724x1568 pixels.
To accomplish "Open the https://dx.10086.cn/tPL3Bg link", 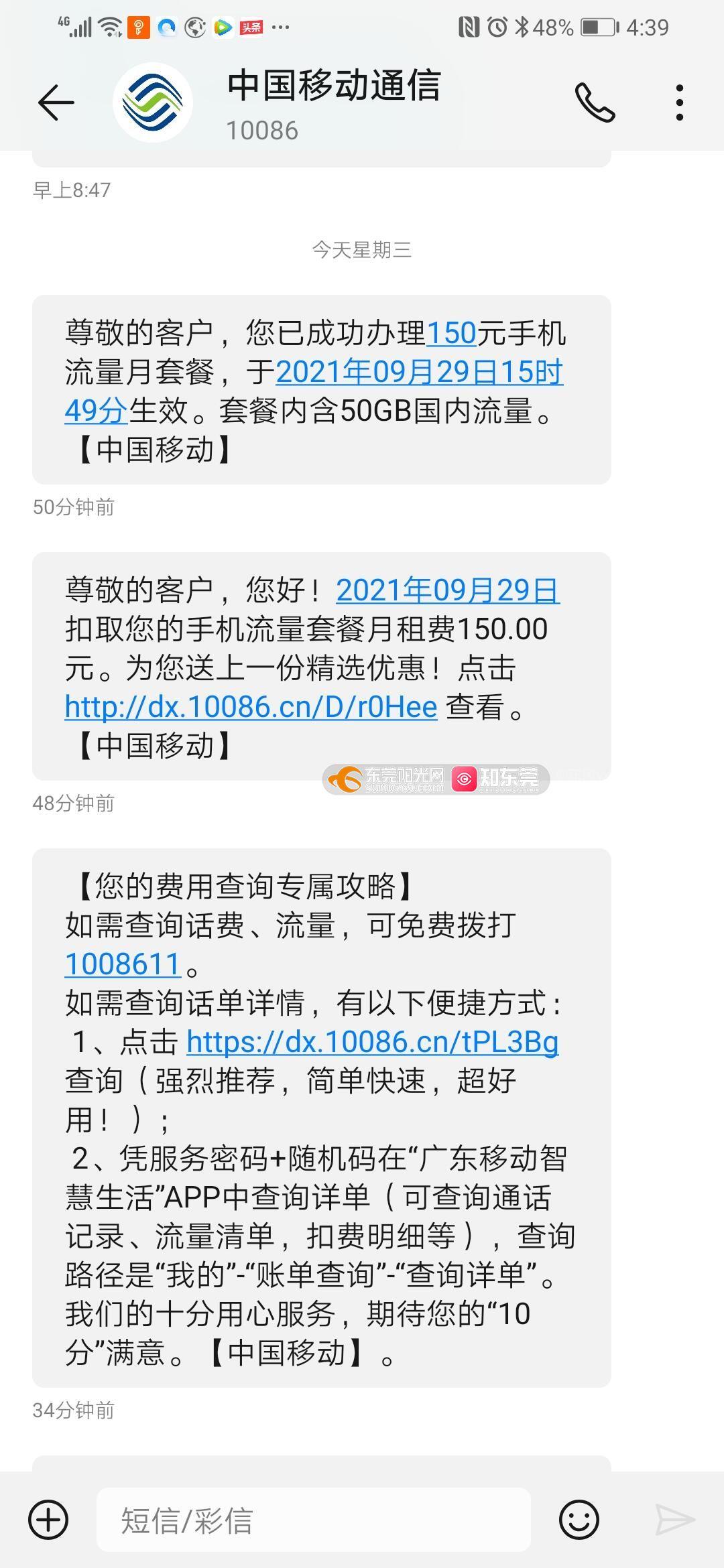I will point(372,1042).
